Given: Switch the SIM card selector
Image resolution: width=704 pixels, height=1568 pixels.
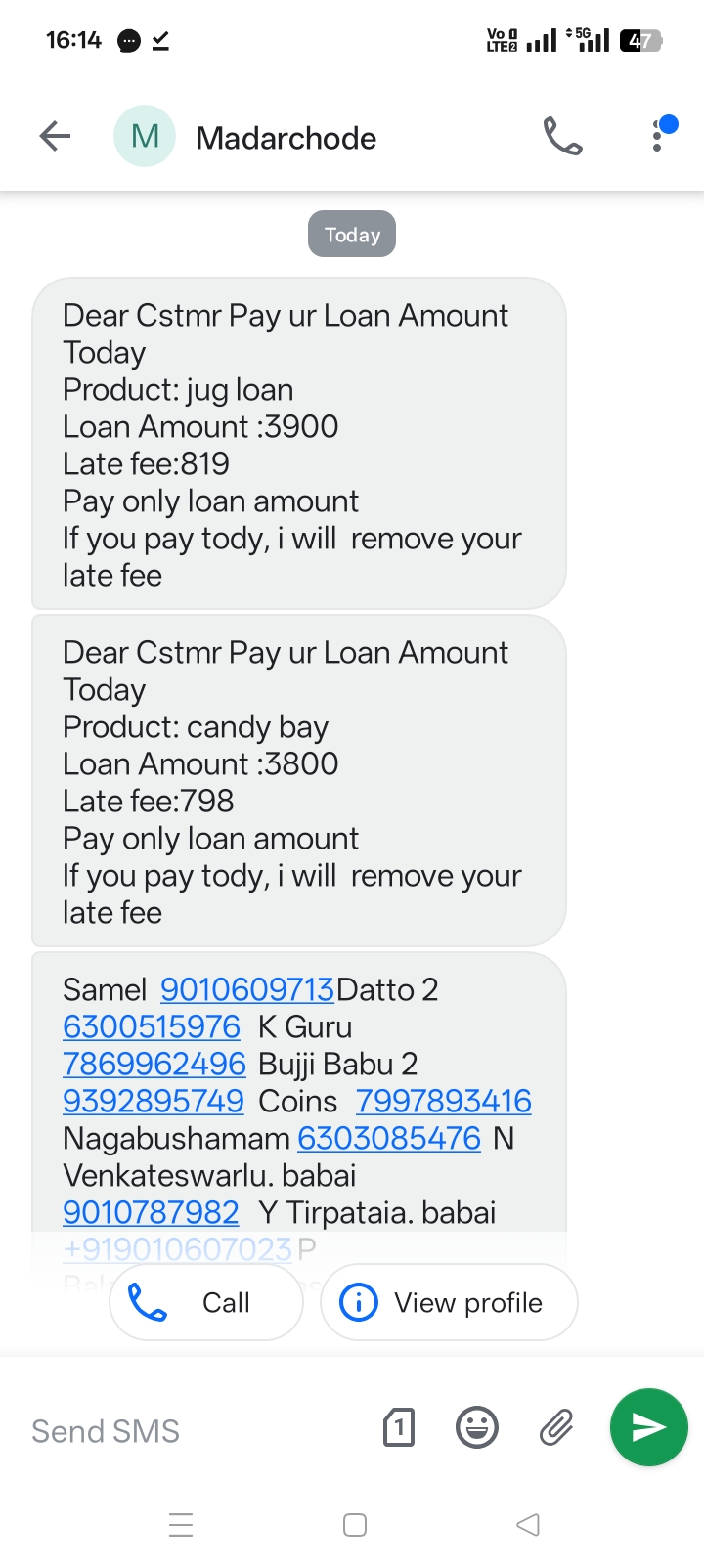Looking at the screenshot, I should 399,1428.
